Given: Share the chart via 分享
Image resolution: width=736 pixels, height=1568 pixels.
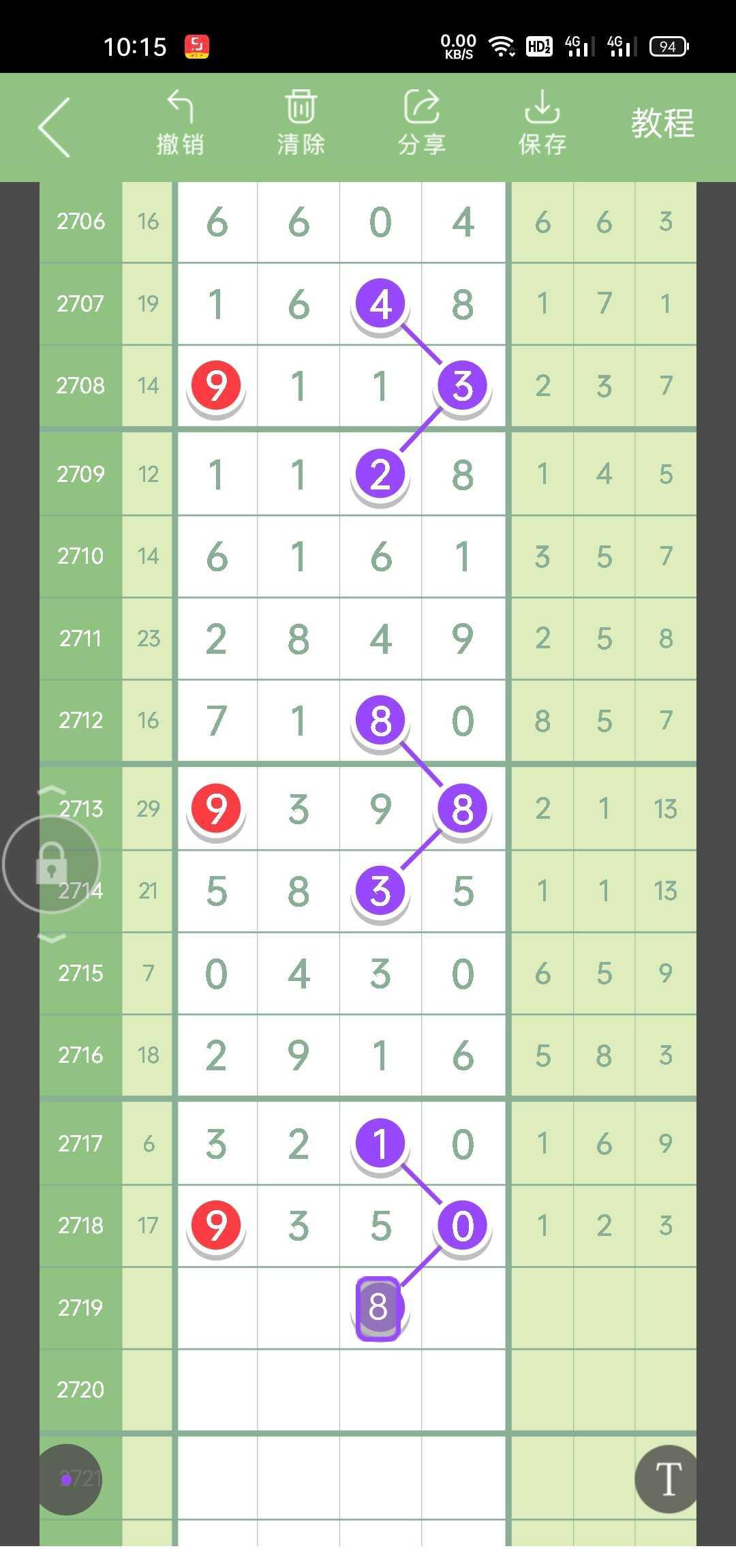Looking at the screenshot, I should (x=421, y=123).
